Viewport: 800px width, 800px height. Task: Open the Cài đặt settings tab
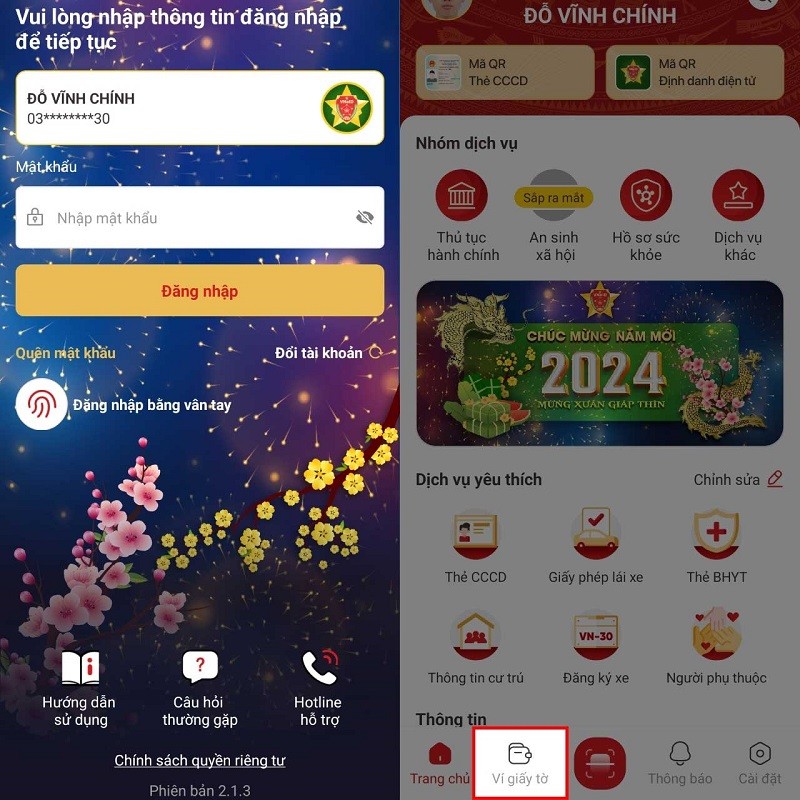click(x=759, y=764)
